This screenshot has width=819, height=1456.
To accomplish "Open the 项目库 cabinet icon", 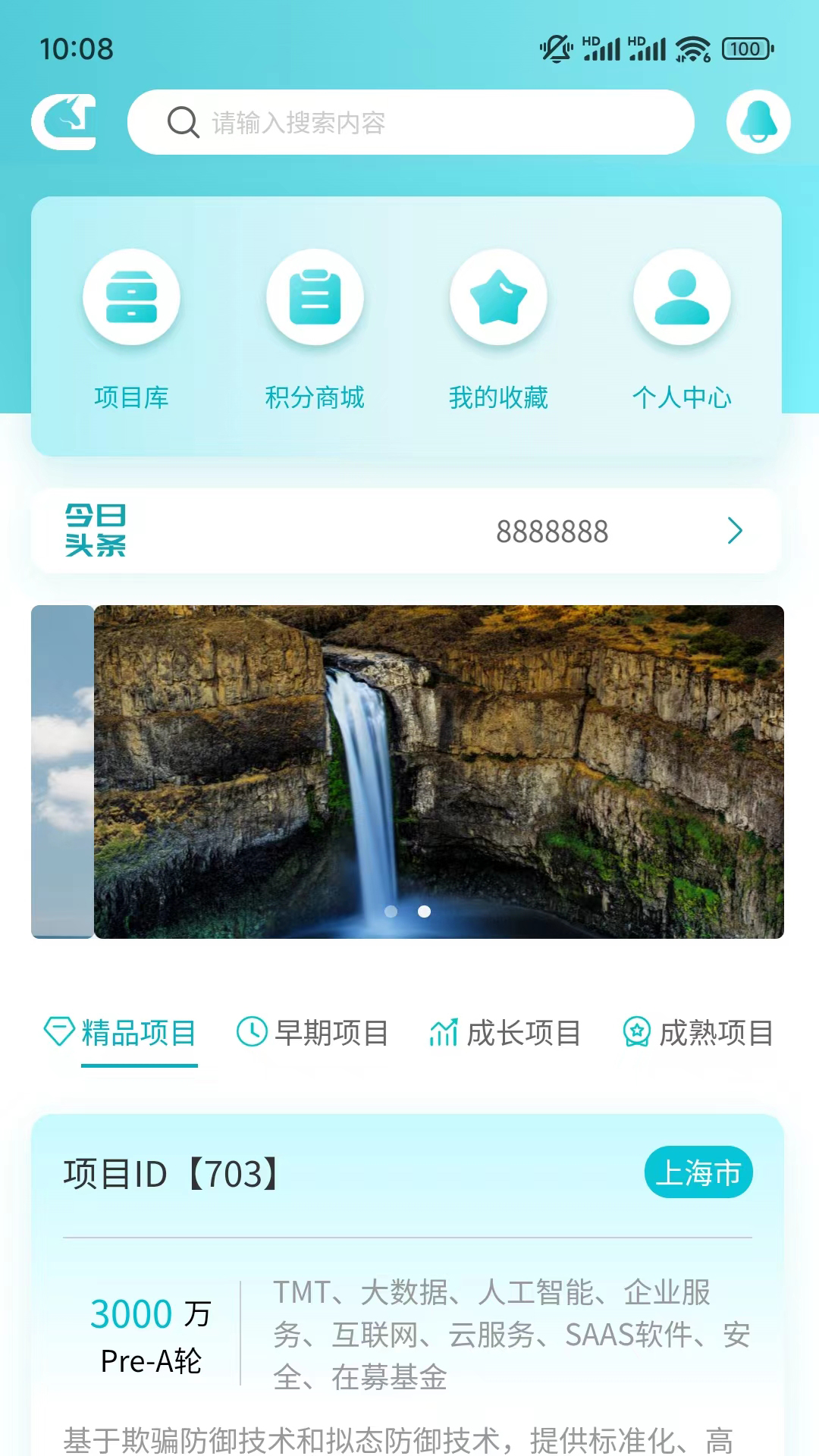I will (x=131, y=297).
